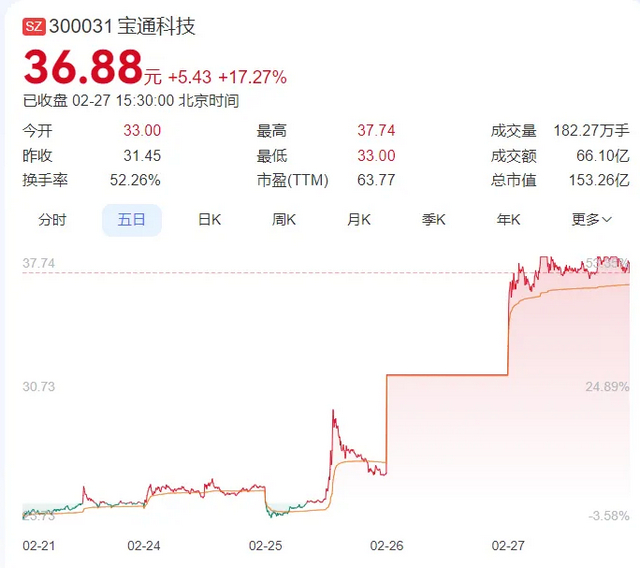The height and width of the screenshot is (568, 640).
Task: Select the 五日 chart tab
Action: click(x=131, y=219)
